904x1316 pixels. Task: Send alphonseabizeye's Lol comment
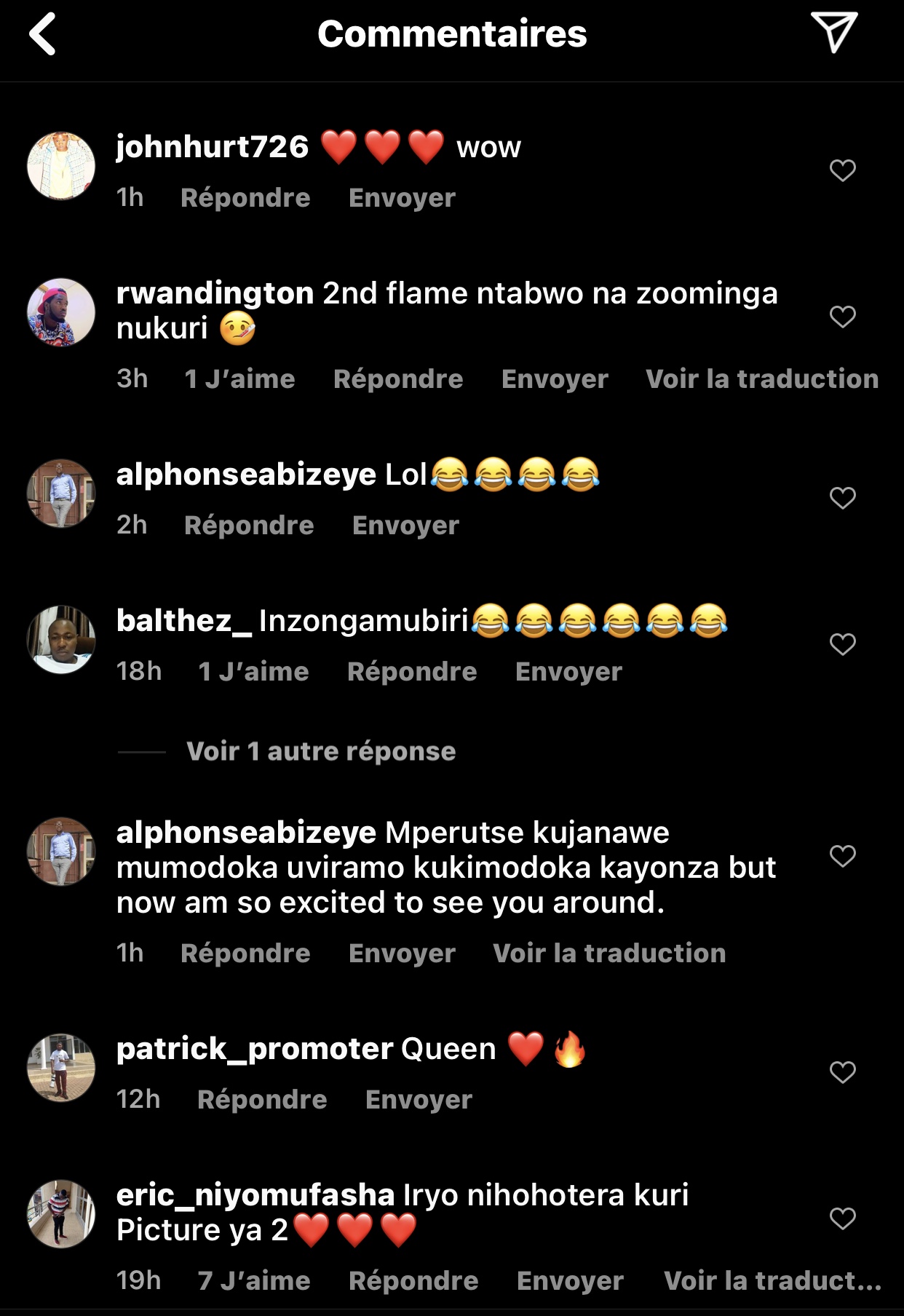coord(405,526)
